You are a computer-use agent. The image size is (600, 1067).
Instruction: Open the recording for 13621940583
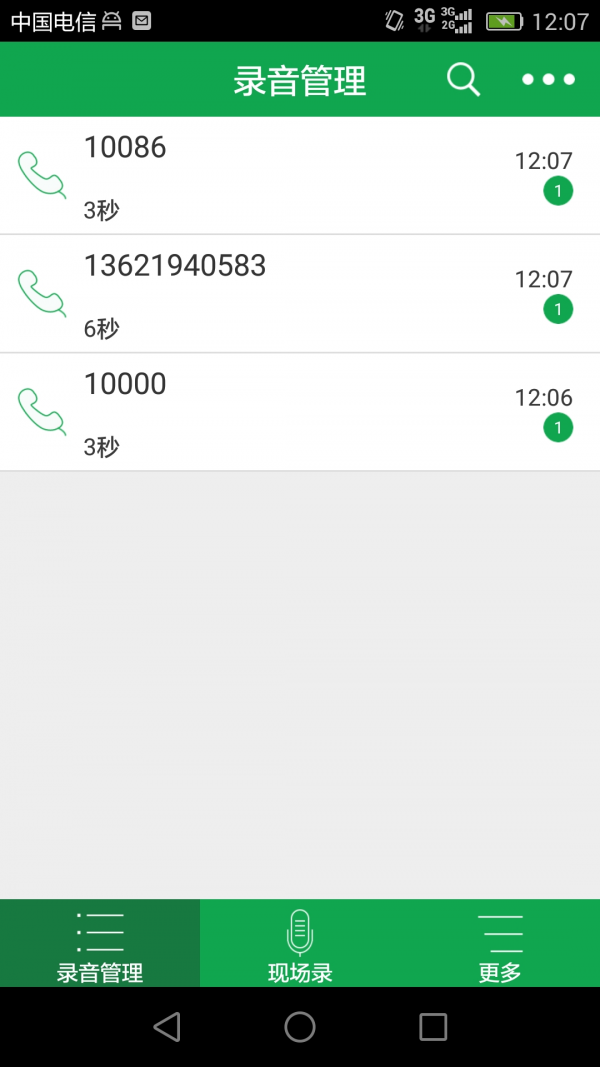(300, 294)
